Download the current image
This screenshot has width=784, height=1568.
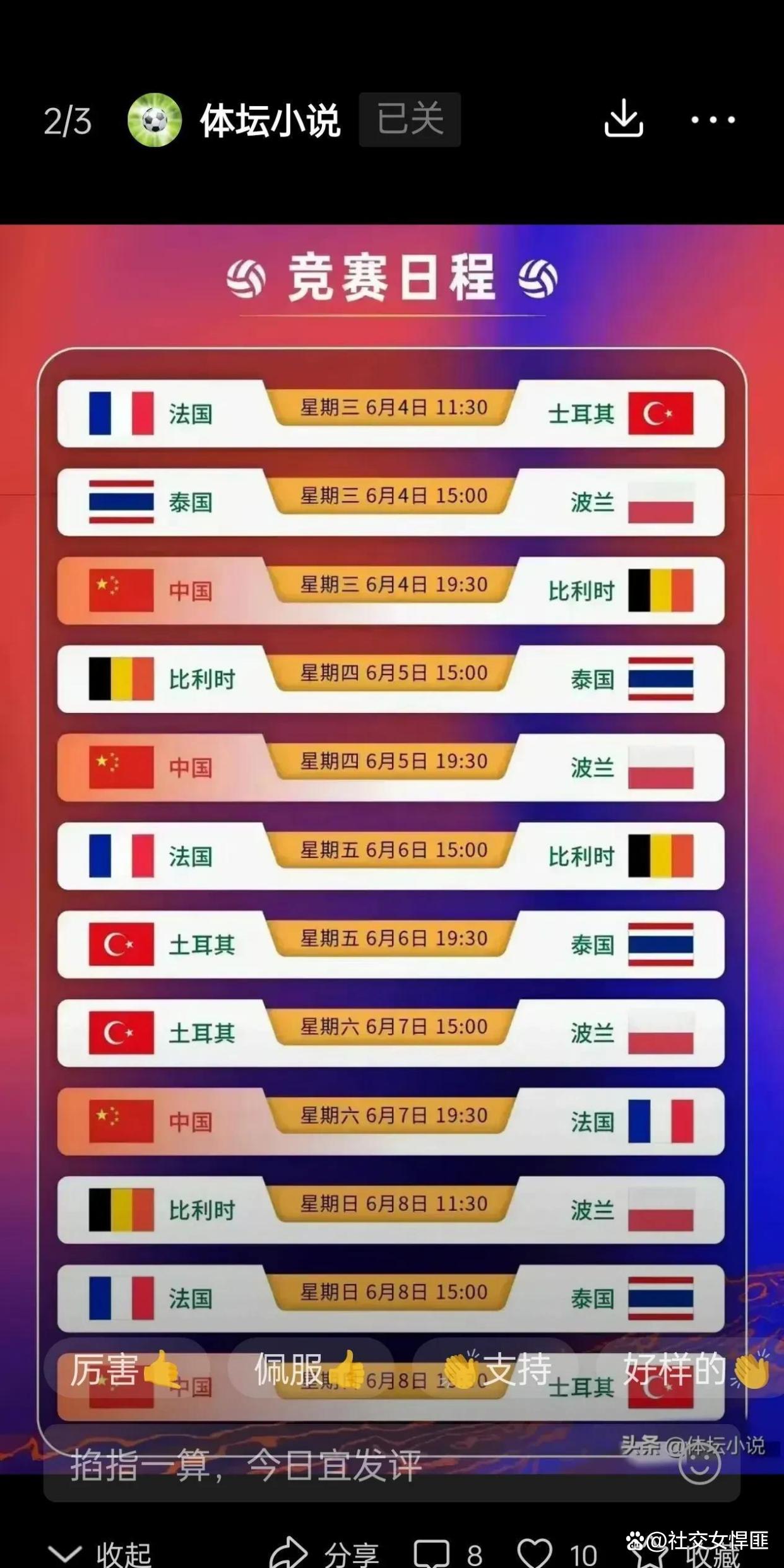[623, 119]
